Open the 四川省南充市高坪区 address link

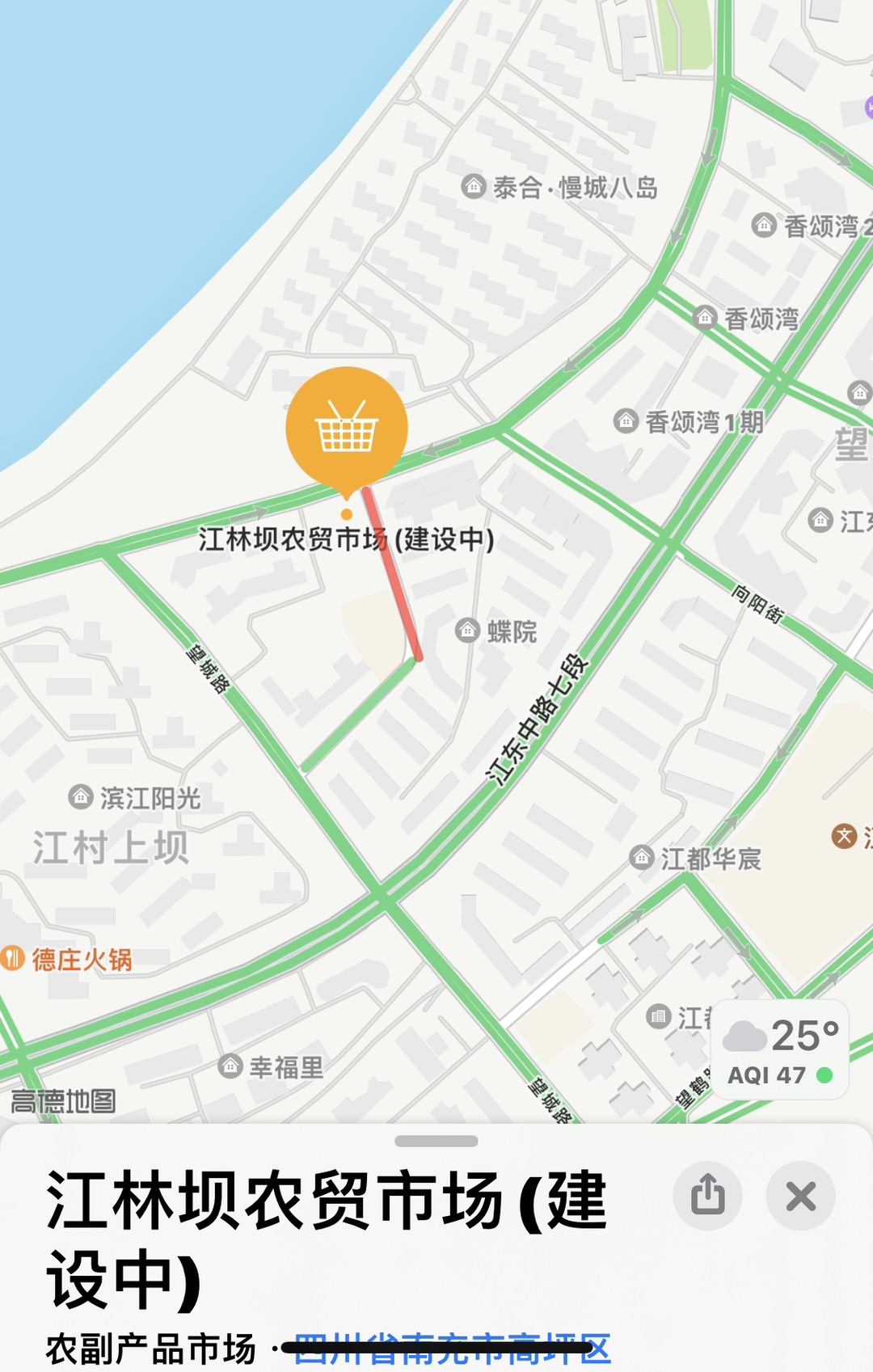coord(453,1349)
